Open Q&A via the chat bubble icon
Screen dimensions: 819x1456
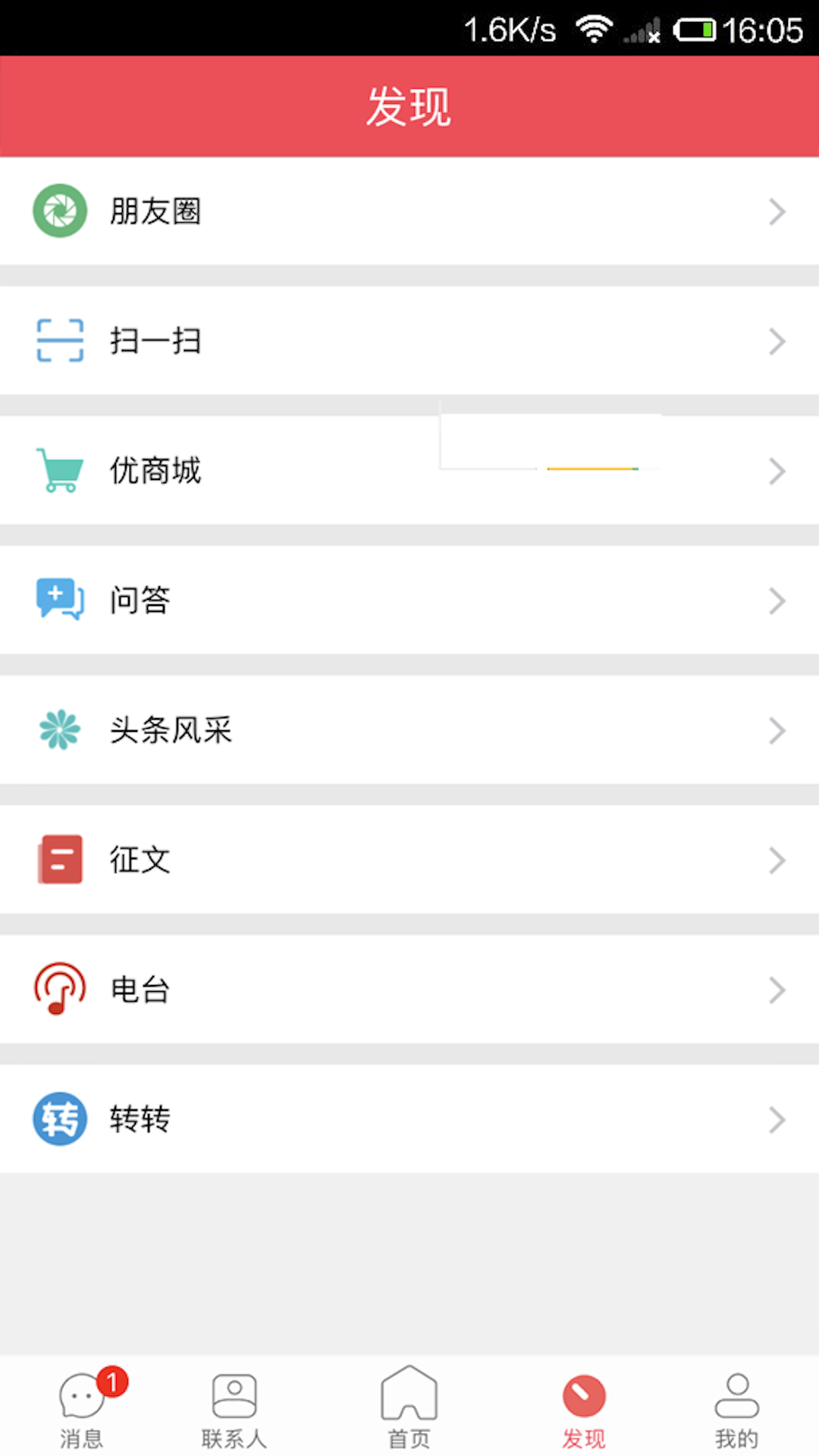(60, 600)
